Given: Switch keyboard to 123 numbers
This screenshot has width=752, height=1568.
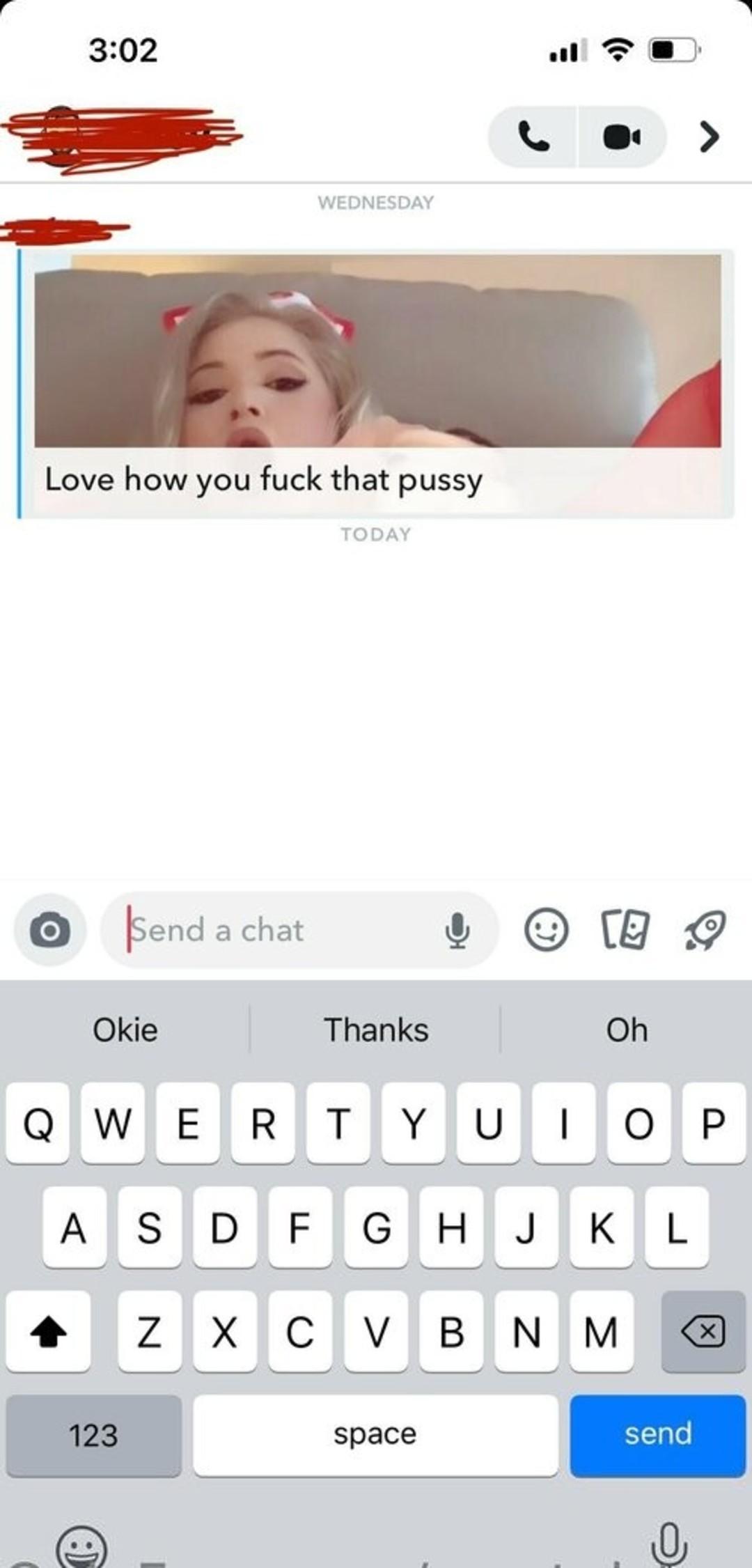Looking at the screenshot, I should pos(94,1435).
